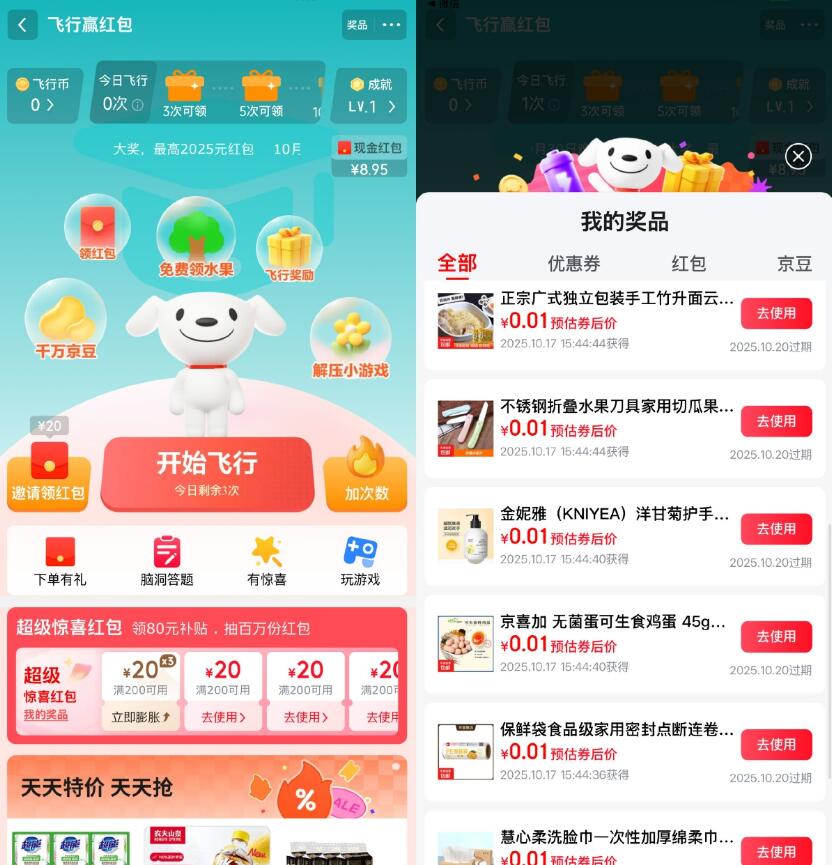
Task: Open the 千万京豆 bubble
Action: 65,320
